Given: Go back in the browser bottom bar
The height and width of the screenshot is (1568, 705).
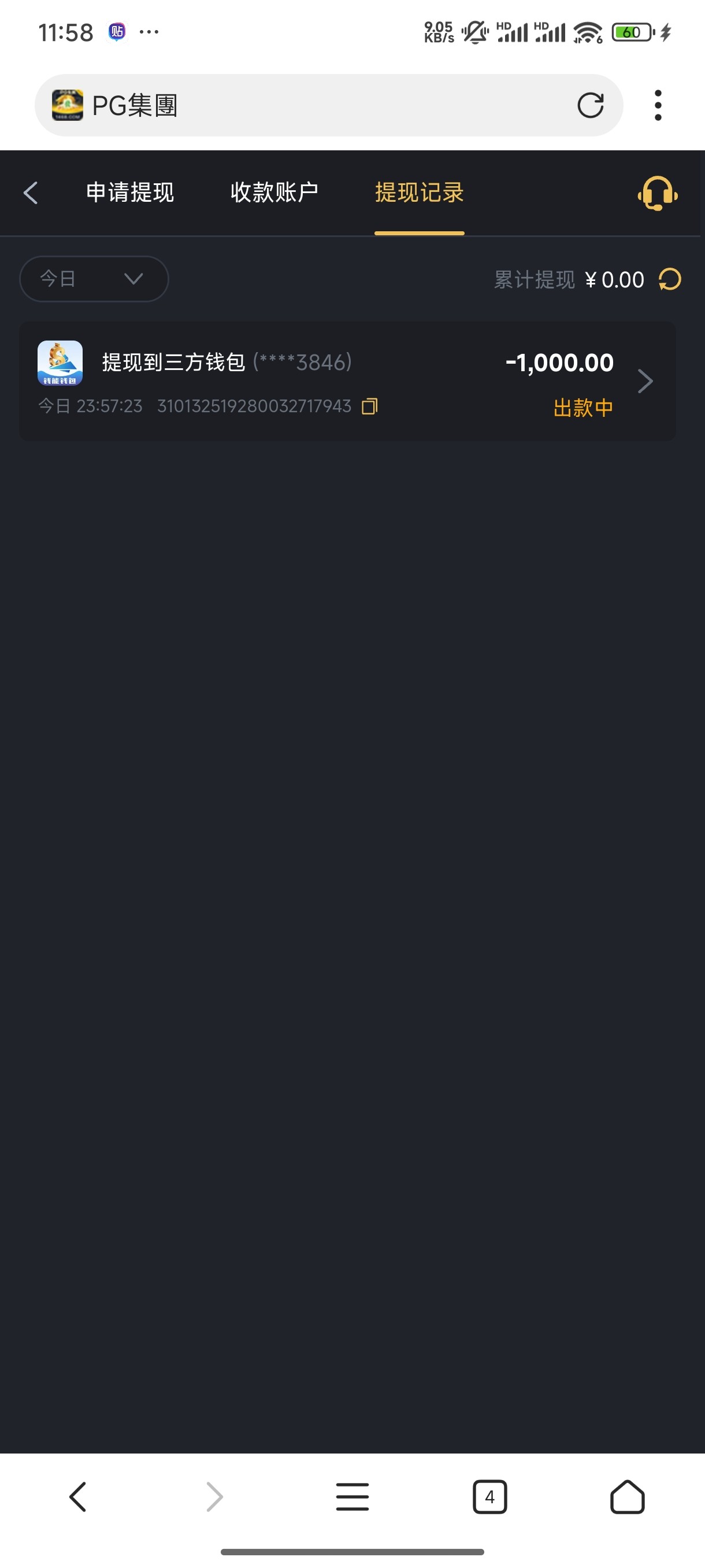Looking at the screenshot, I should click(78, 1497).
